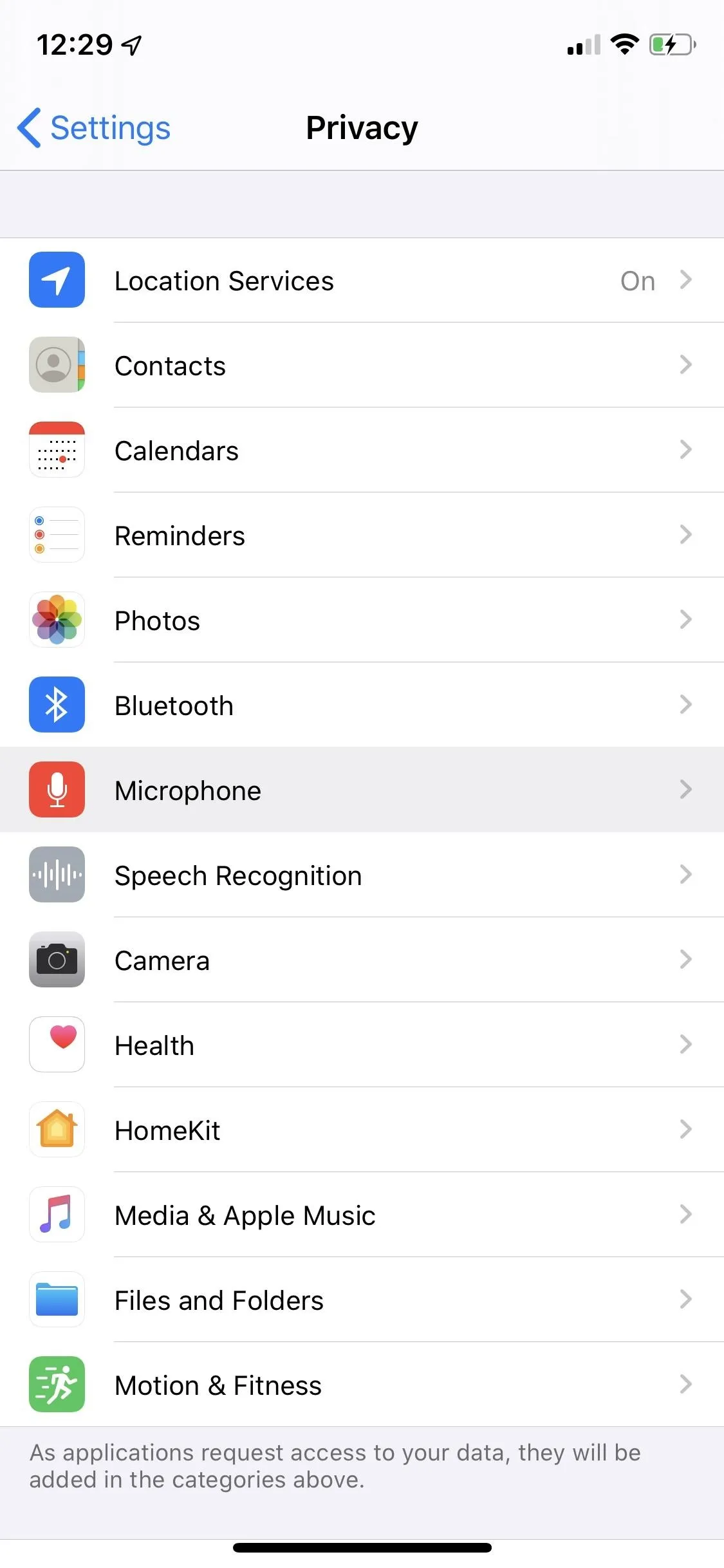724x1568 pixels.
Task: Select the HomeKit row
Action: 362,1130
